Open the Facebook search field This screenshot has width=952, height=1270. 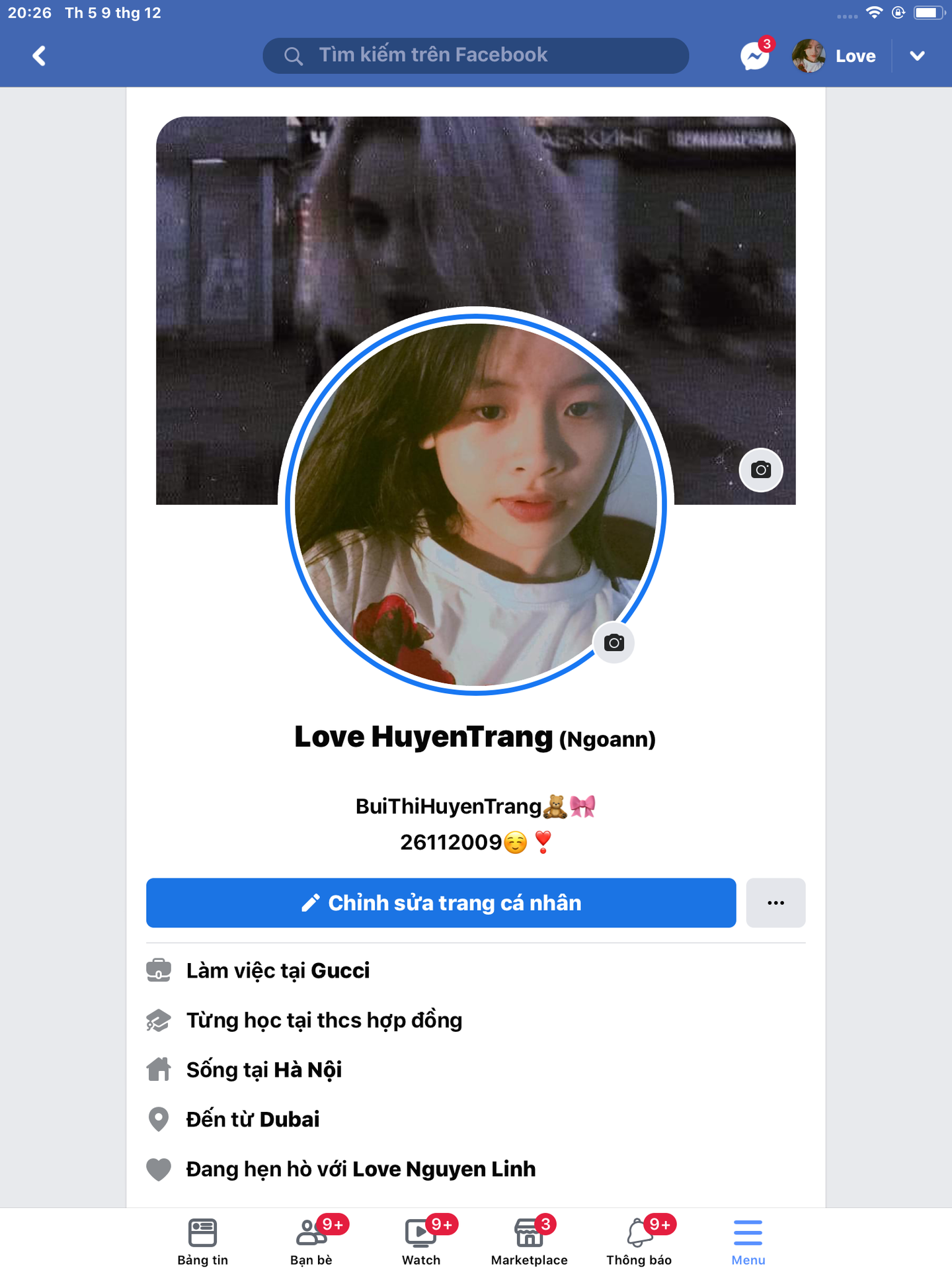tap(475, 56)
